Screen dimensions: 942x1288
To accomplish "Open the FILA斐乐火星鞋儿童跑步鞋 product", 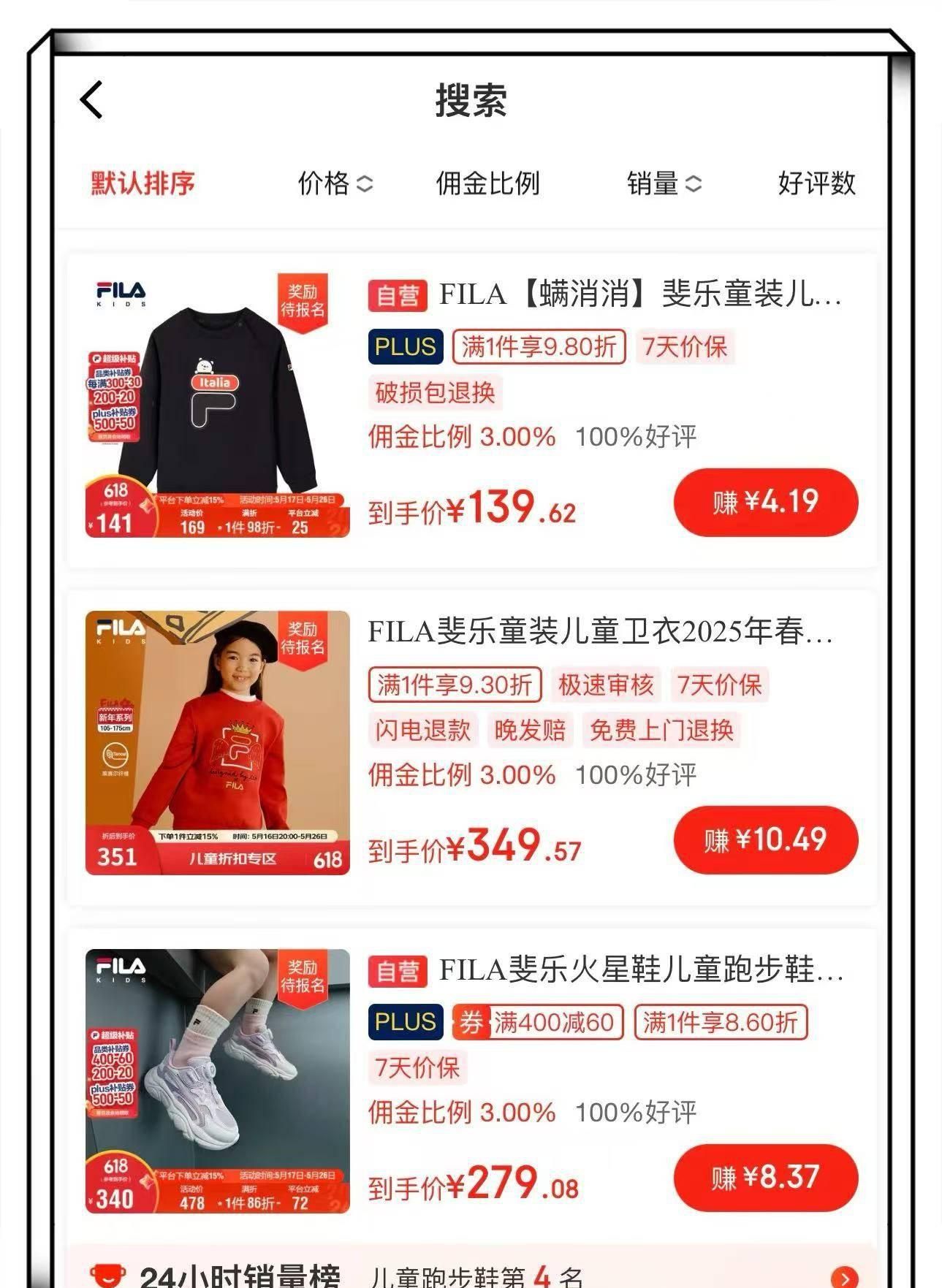I will tap(472, 1086).
